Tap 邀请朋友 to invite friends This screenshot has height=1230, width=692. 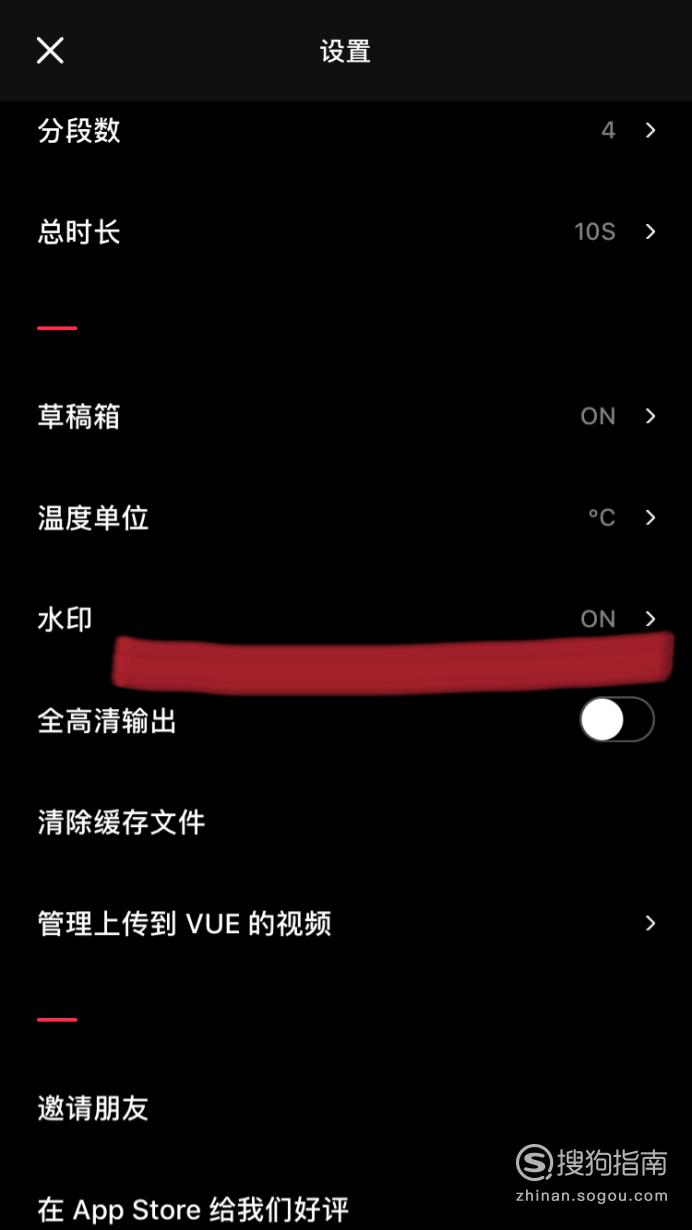coord(346,1108)
